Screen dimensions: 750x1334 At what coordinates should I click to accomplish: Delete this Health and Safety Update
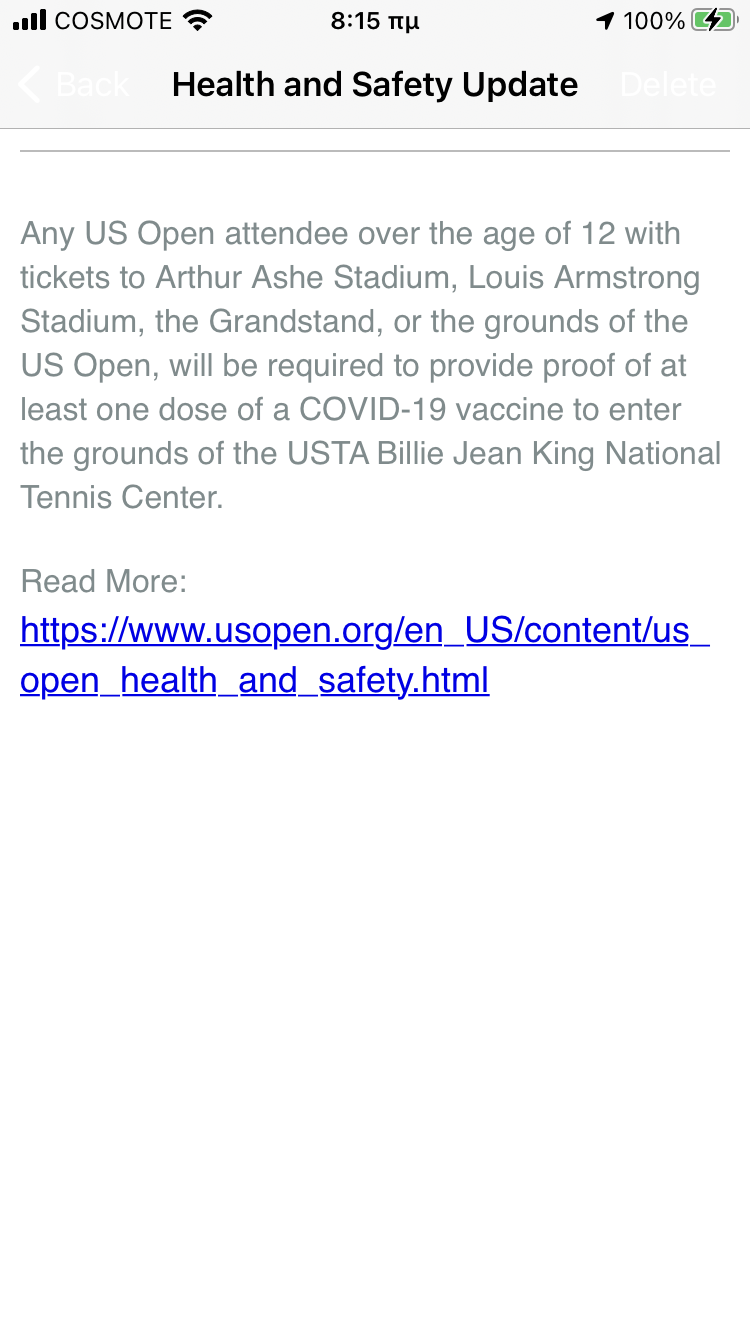click(668, 85)
